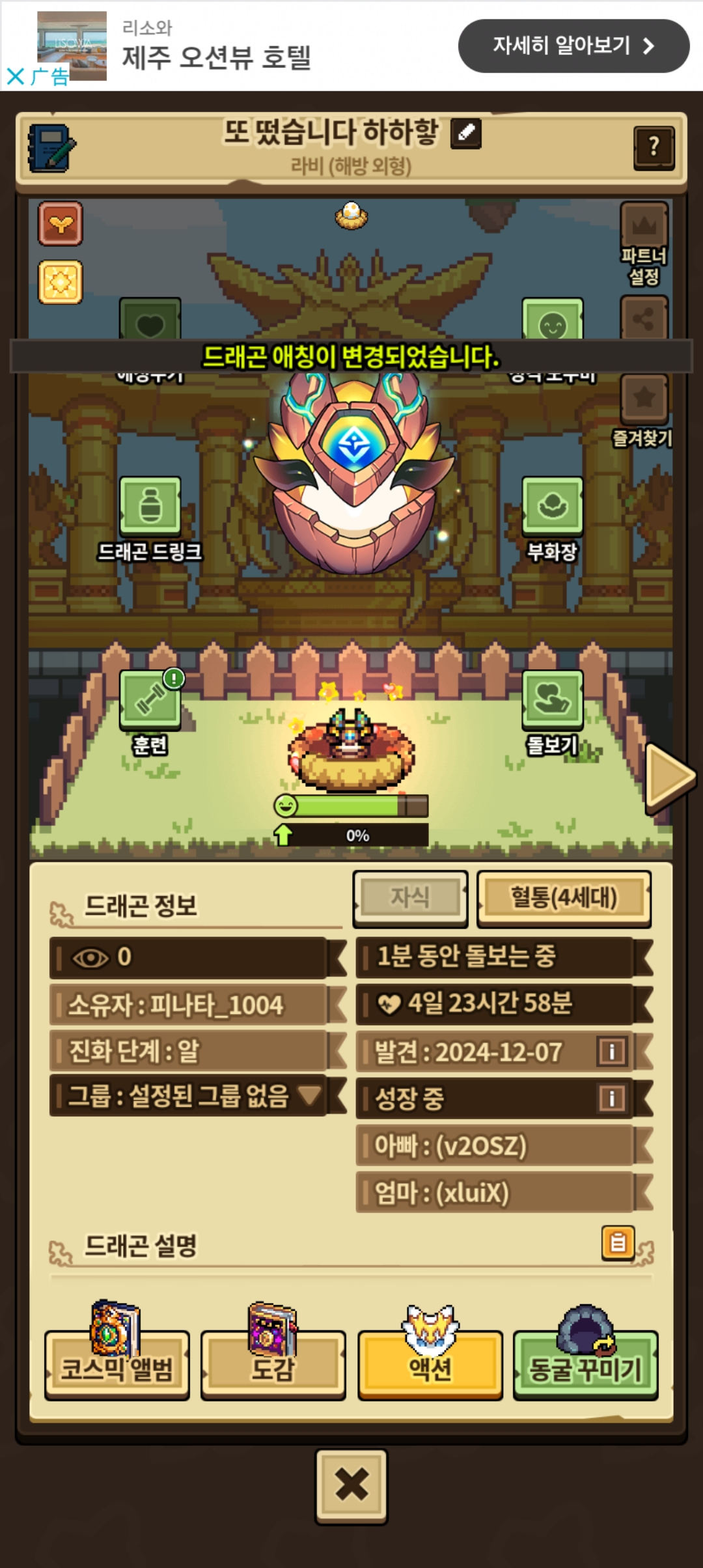Show info for 발견 date

[611, 1051]
